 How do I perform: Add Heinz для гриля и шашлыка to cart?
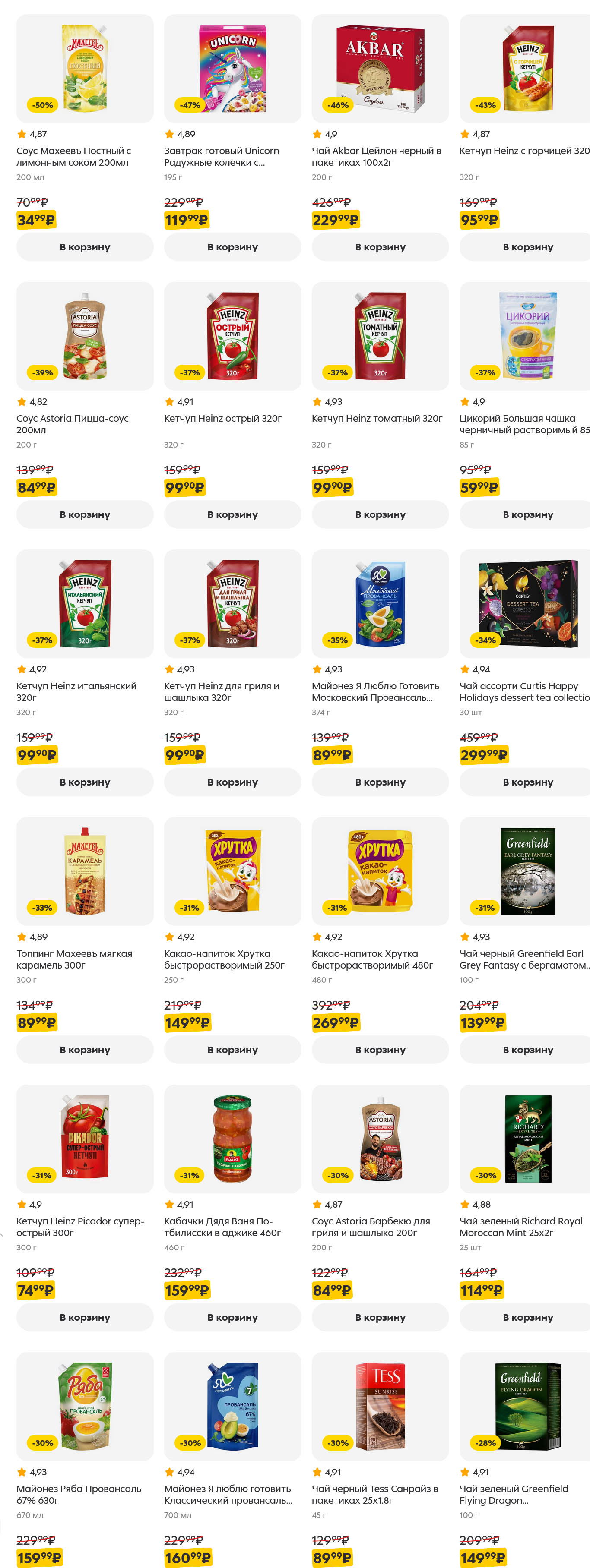click(232, 782)
